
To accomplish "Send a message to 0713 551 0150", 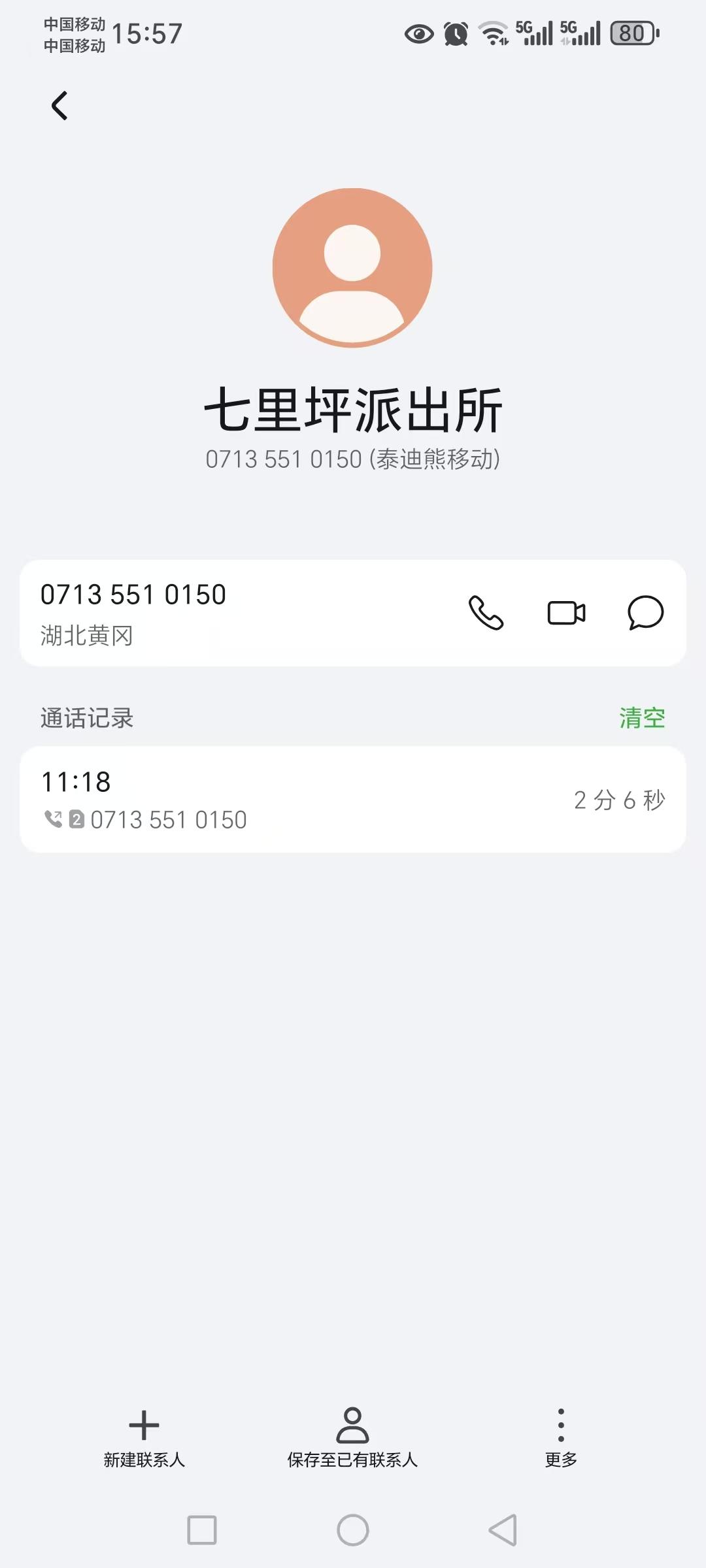I will (645, 613).
